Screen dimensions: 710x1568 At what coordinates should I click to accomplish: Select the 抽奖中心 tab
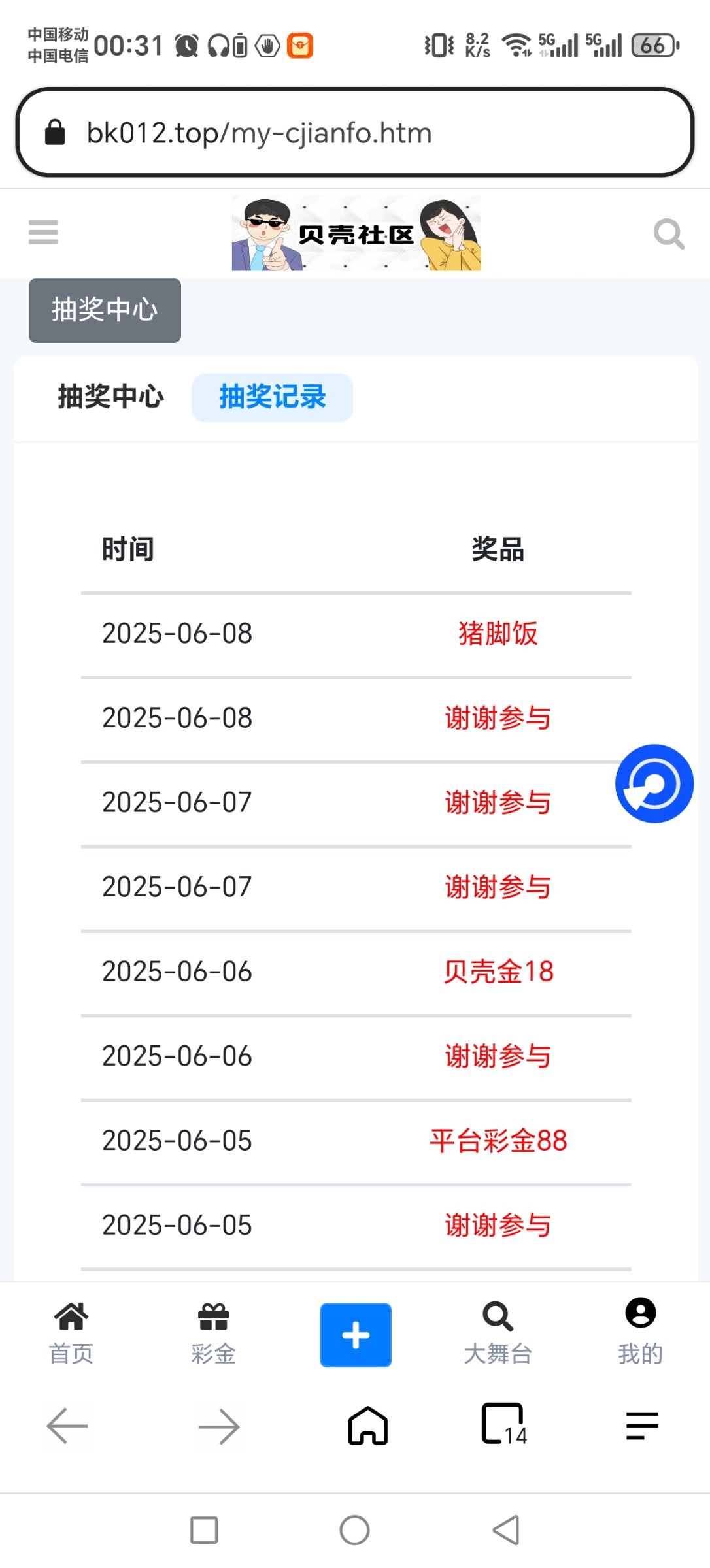[x=110, y=397]
